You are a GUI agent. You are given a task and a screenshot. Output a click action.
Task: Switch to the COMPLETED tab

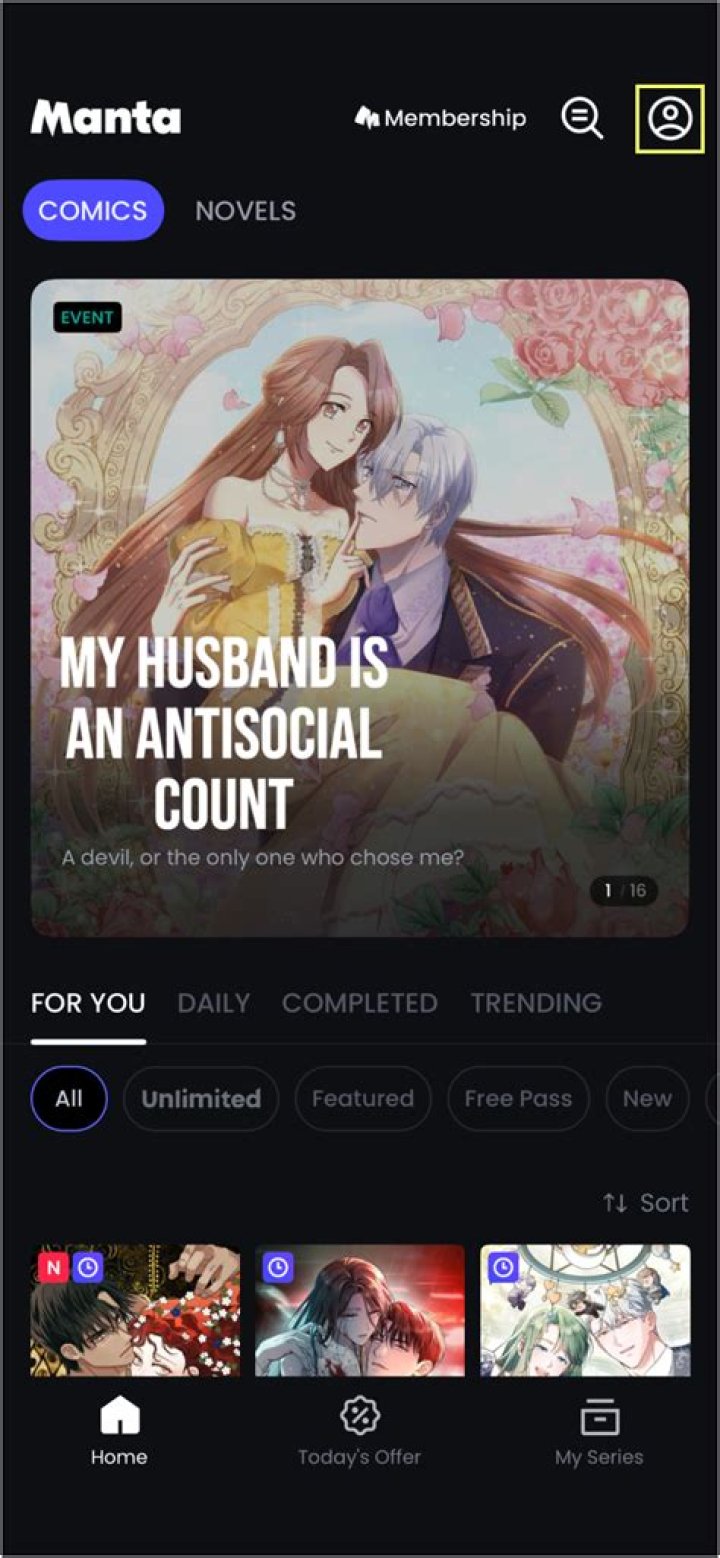point(359,1003)
